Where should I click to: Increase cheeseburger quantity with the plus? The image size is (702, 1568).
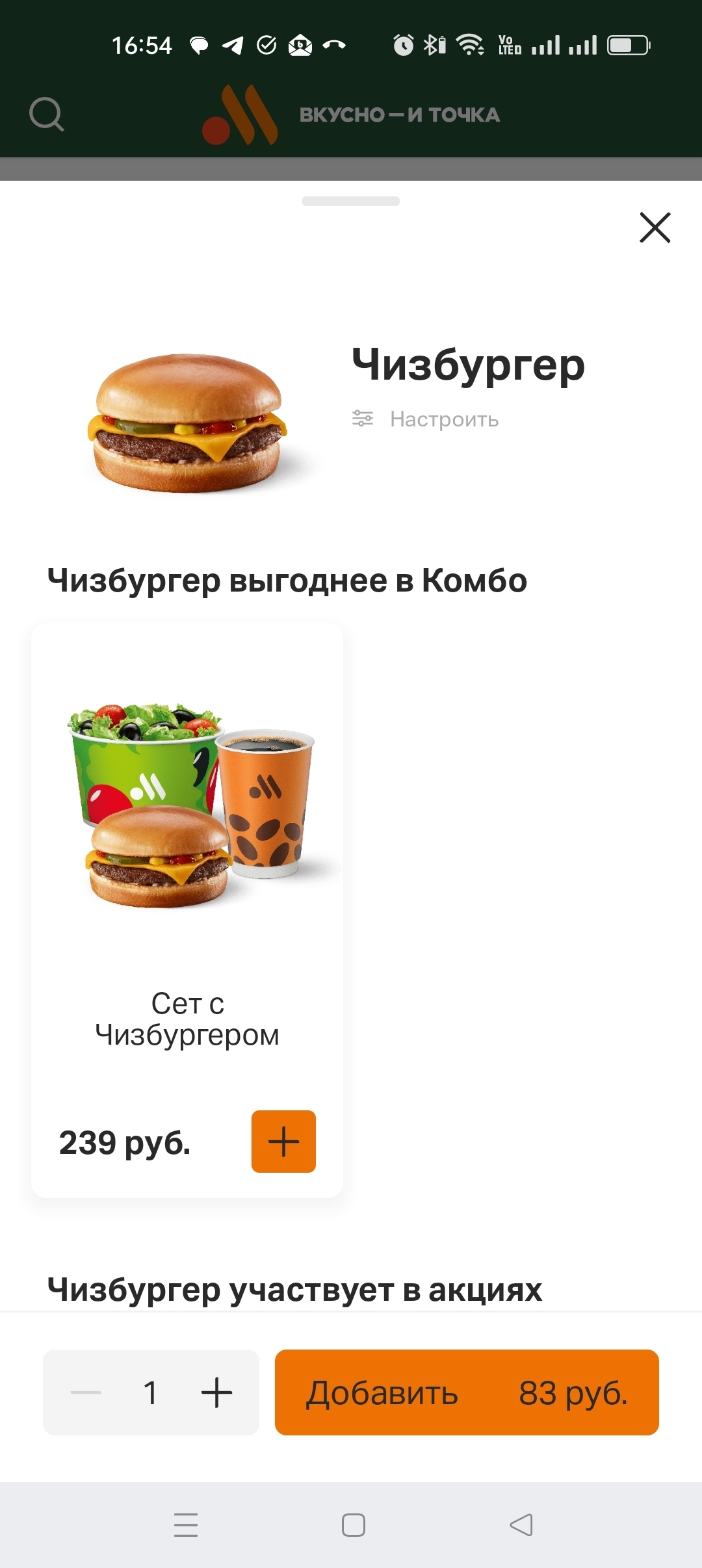click(216, 1392)
